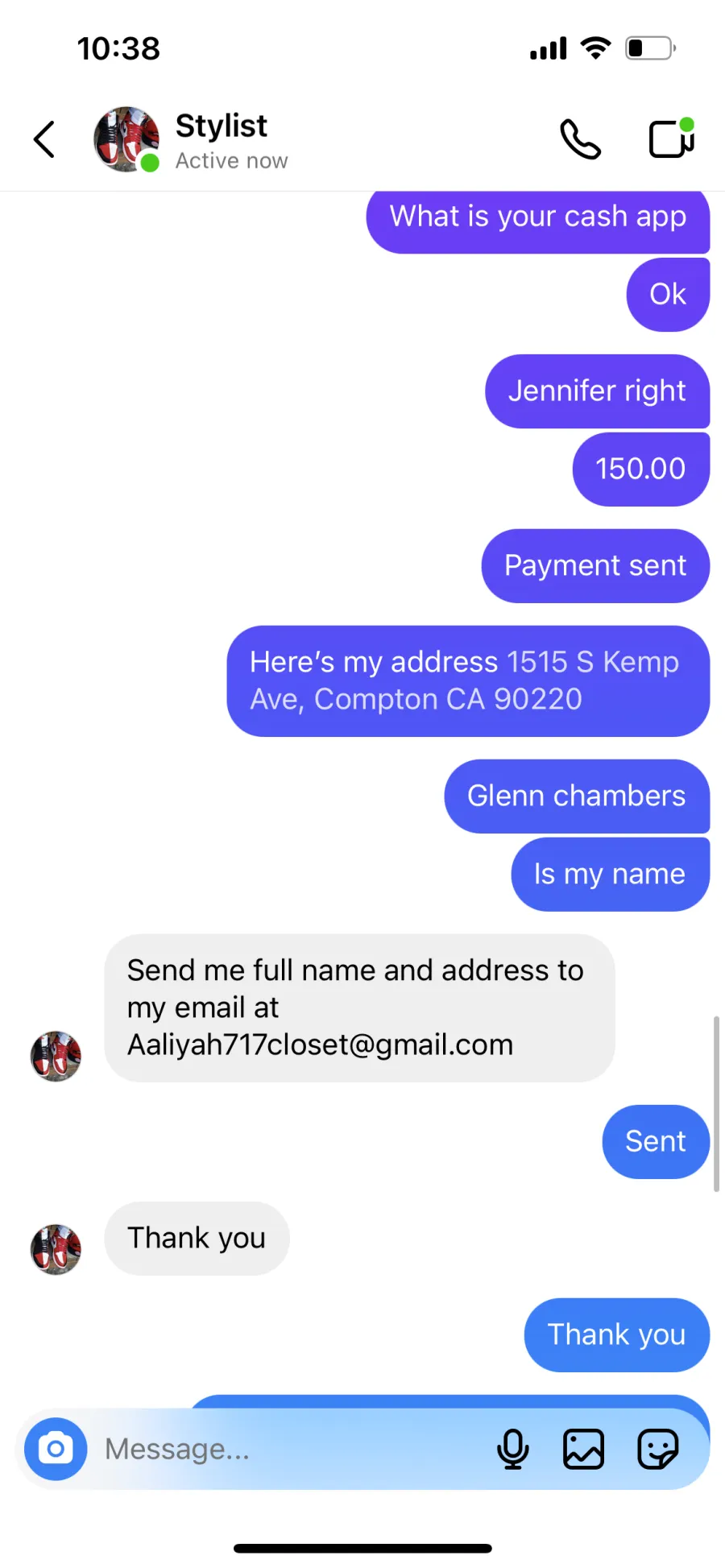Image resolution: width=725 pixels, height=1568 pixels.
Task: Start a voice call with Stylist
Action: point(580,139)
